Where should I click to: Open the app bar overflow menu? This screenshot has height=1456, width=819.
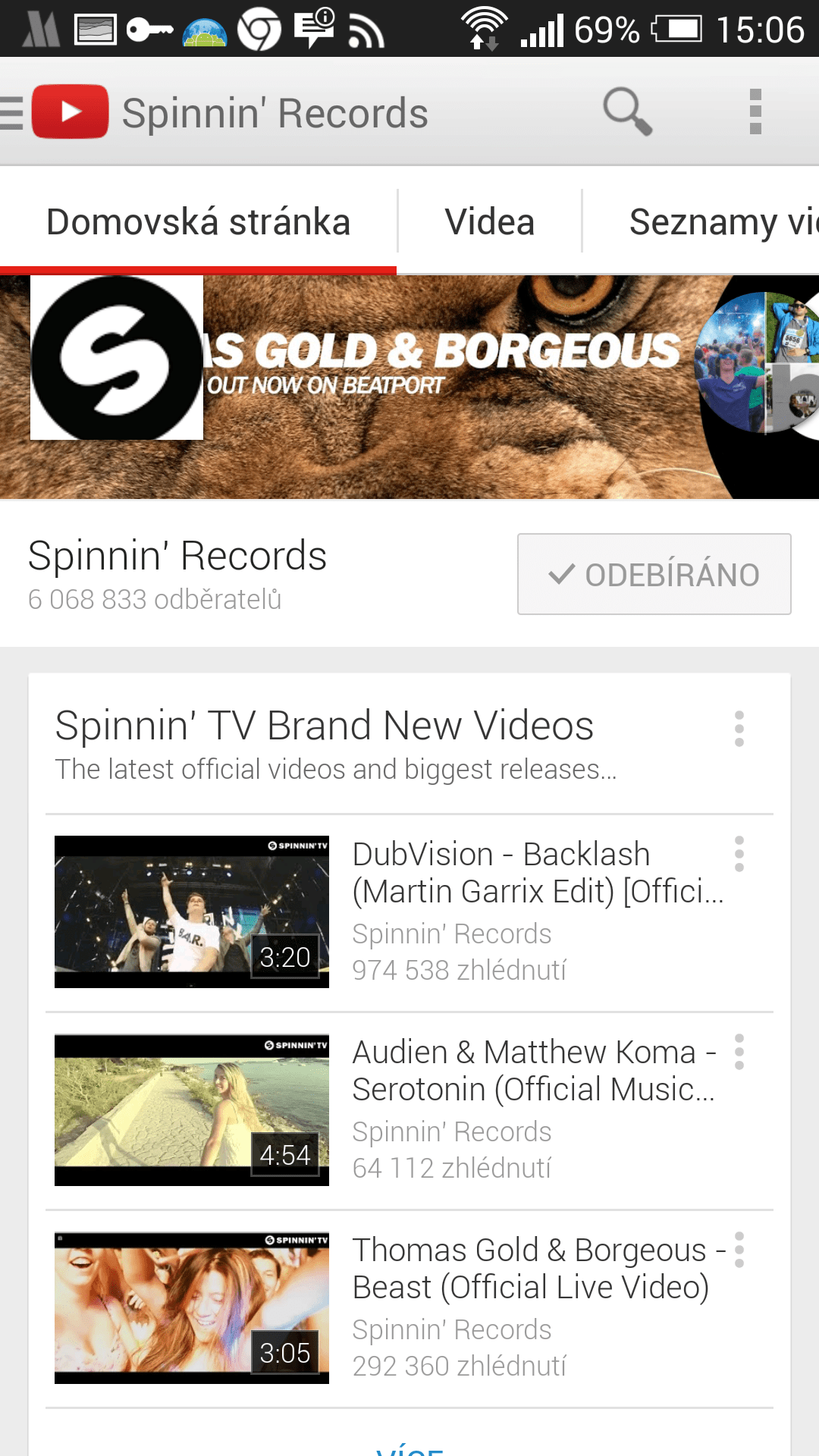[755, 112]
